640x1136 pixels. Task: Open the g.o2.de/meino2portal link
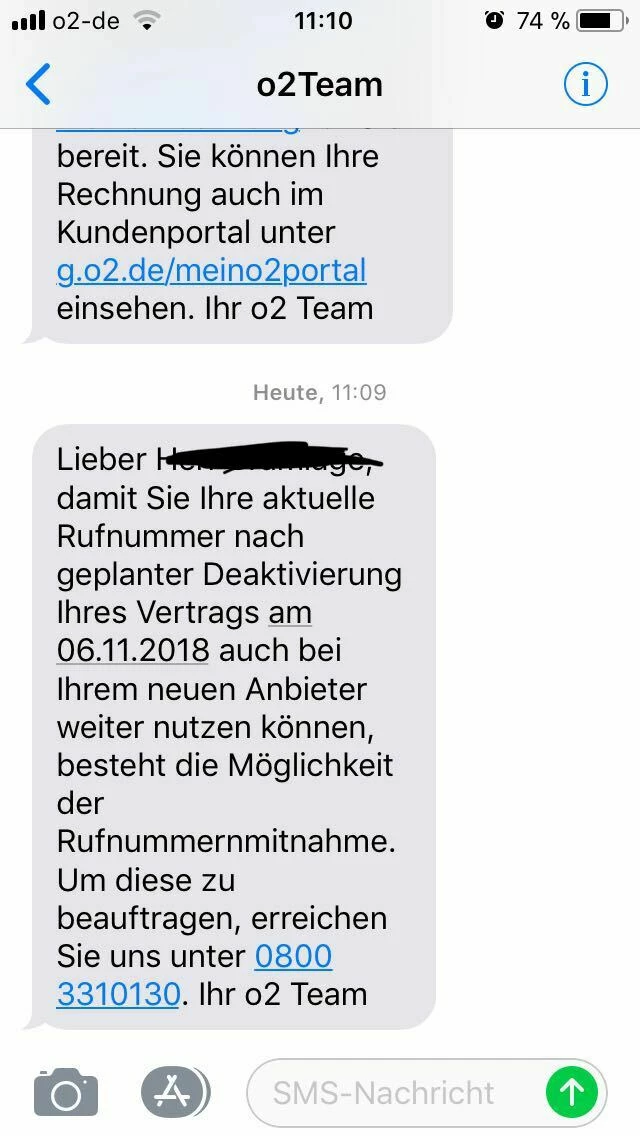[211, 270]
